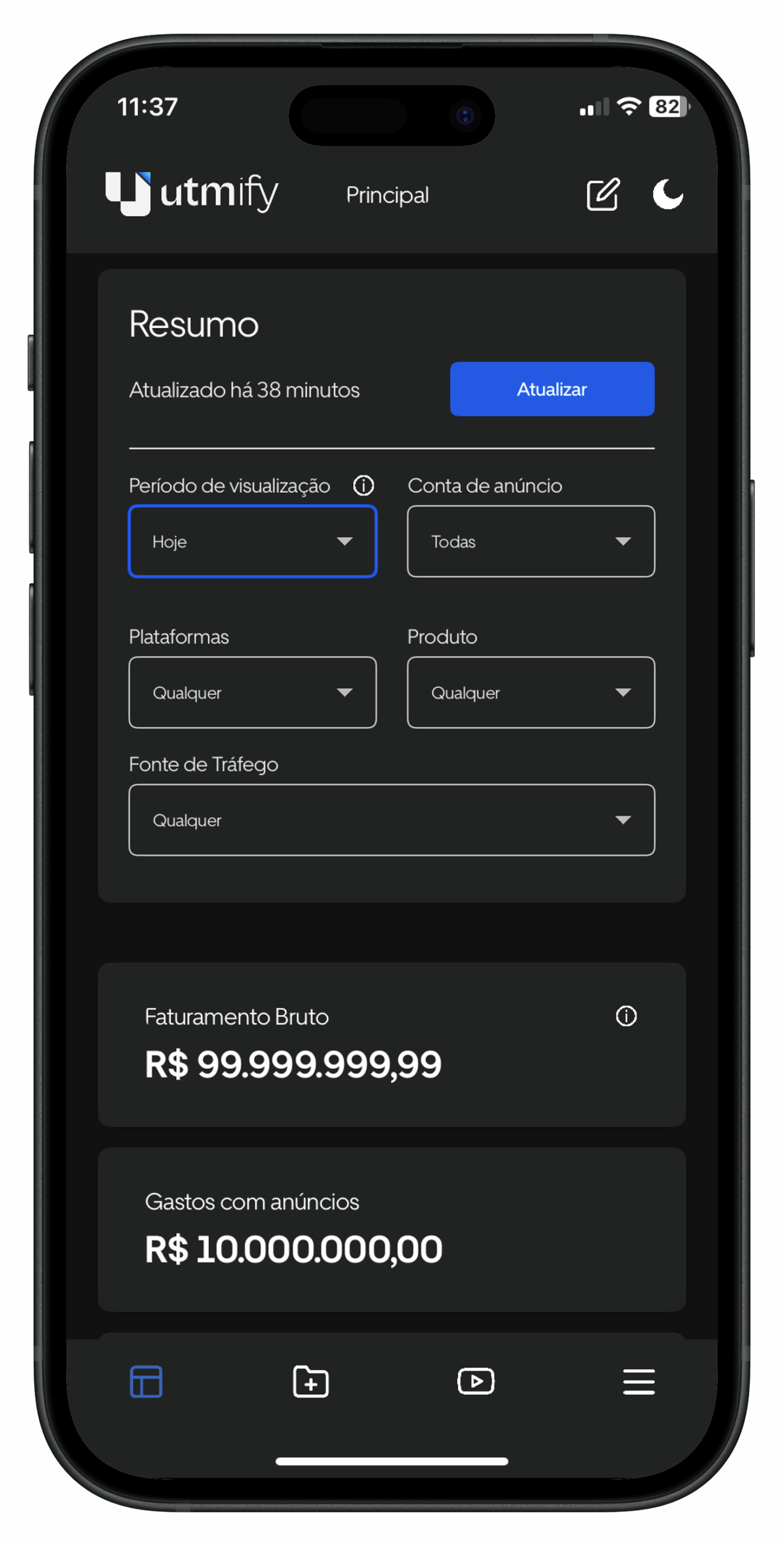Switch to the dashboard layout tab

(x=146, y=1381)
